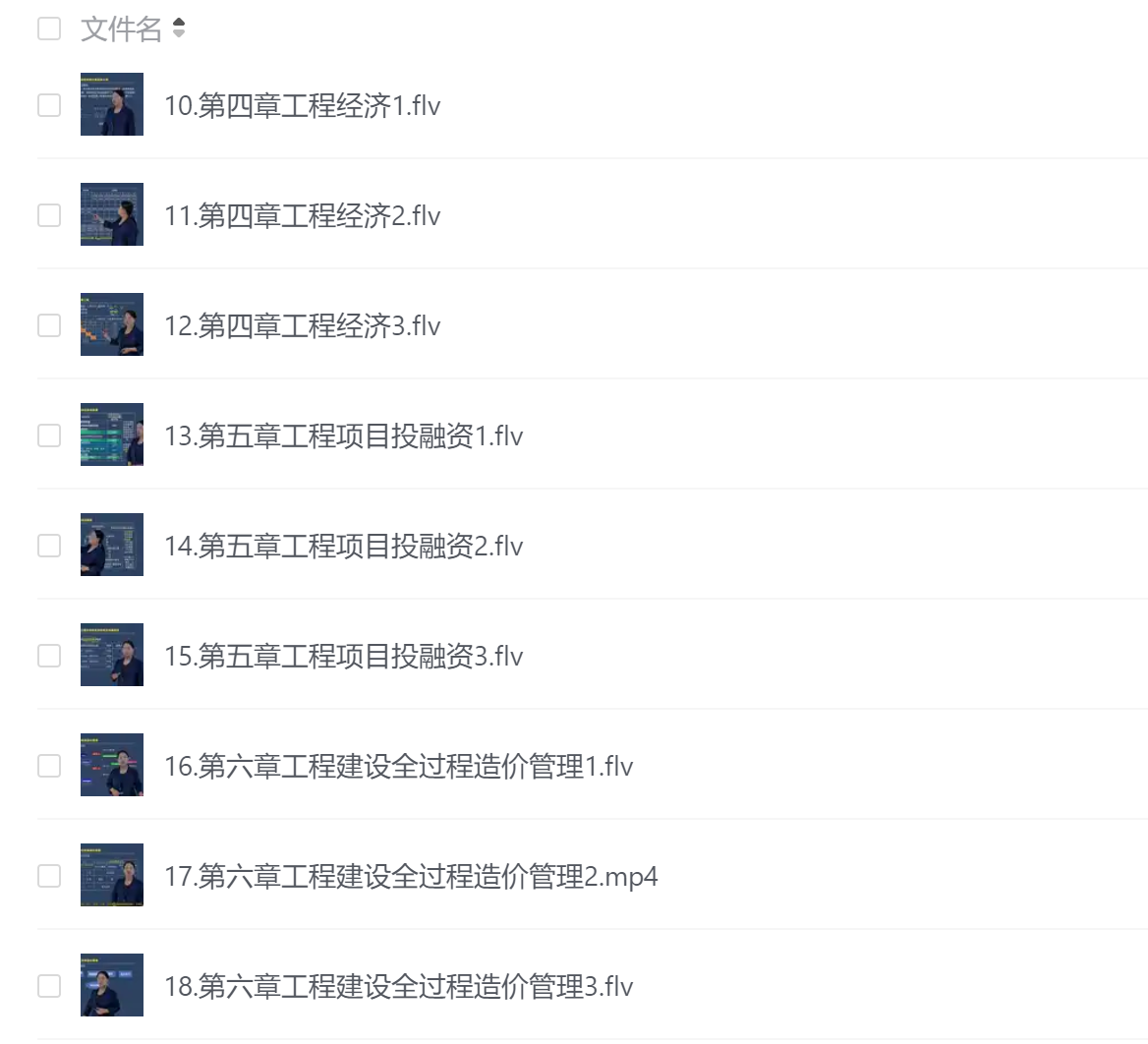Viewport: 1148px width, 1044px height.
Task: Select the checkbox for 18.第六章工程建设全过程造价管理3.flv
Action: pyautogui.click(x=49, y=985)
